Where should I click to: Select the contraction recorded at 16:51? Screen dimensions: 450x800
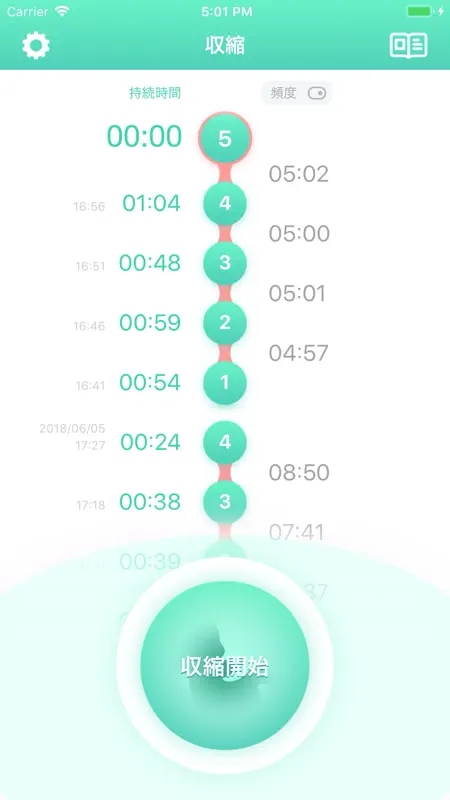225,263
